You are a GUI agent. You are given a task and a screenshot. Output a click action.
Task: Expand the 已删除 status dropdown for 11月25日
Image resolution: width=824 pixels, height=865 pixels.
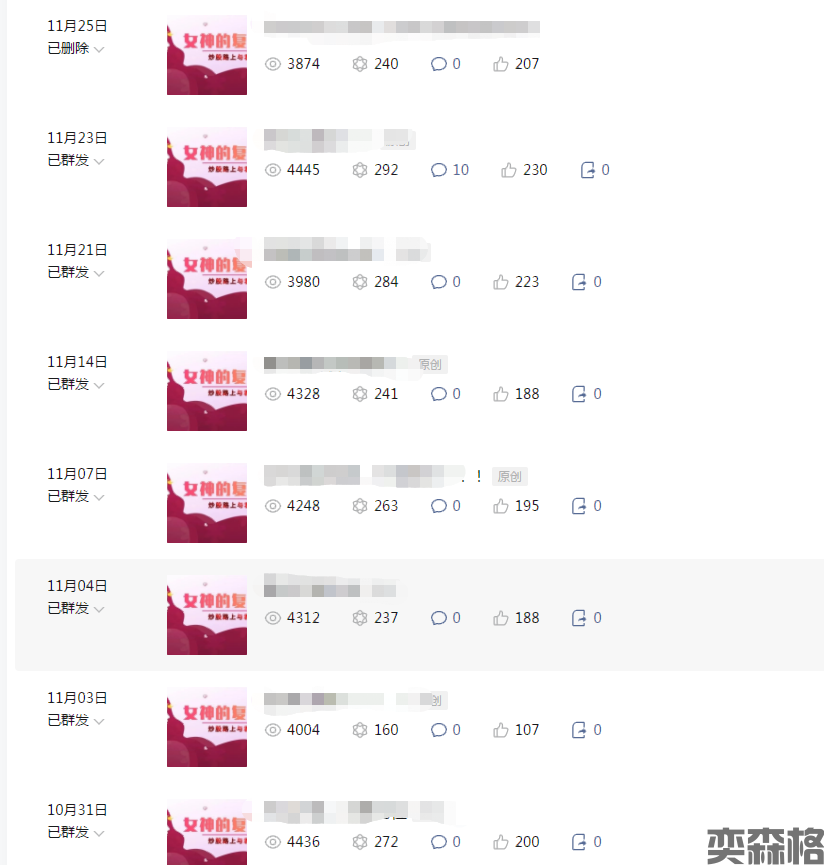click(99, 49)
